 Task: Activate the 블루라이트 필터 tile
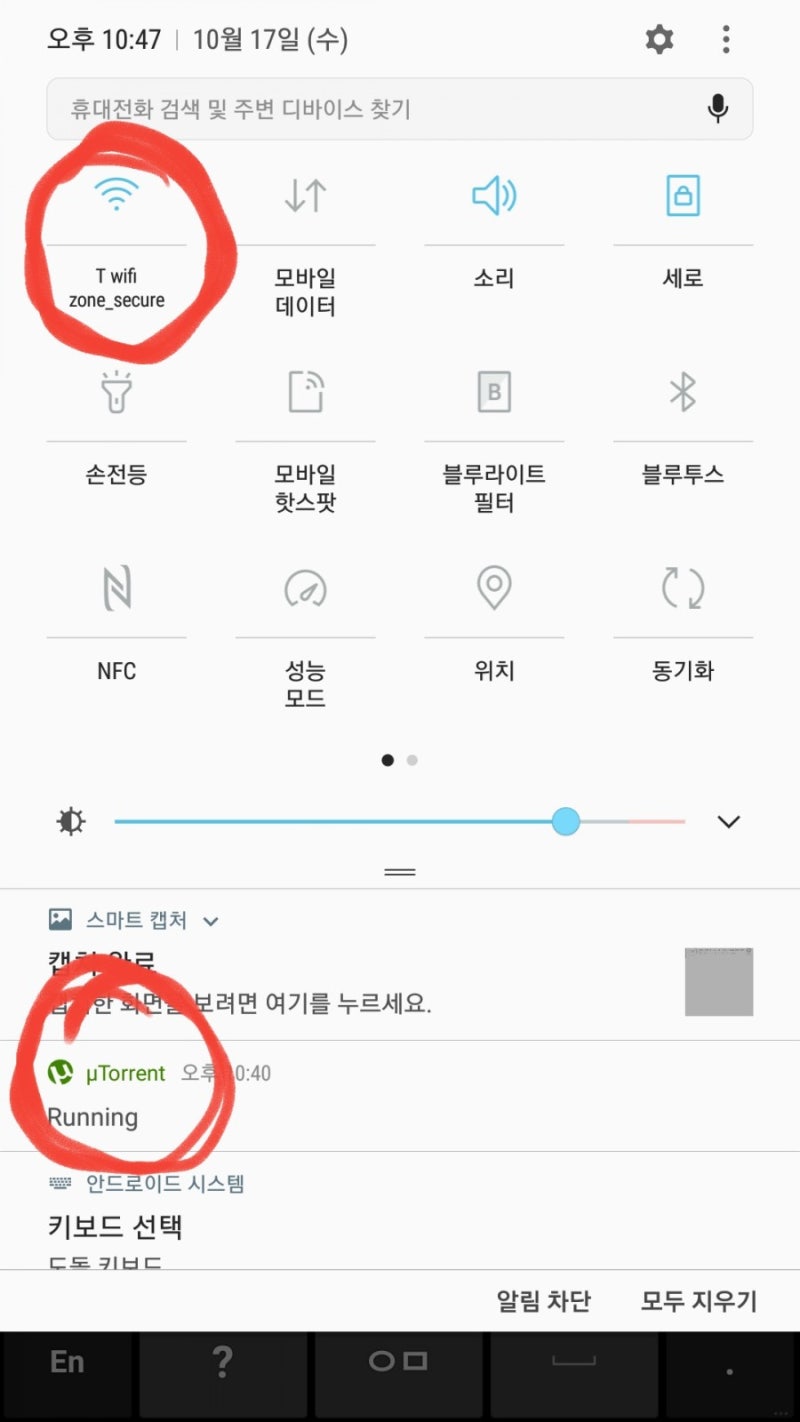coord(494,393)
